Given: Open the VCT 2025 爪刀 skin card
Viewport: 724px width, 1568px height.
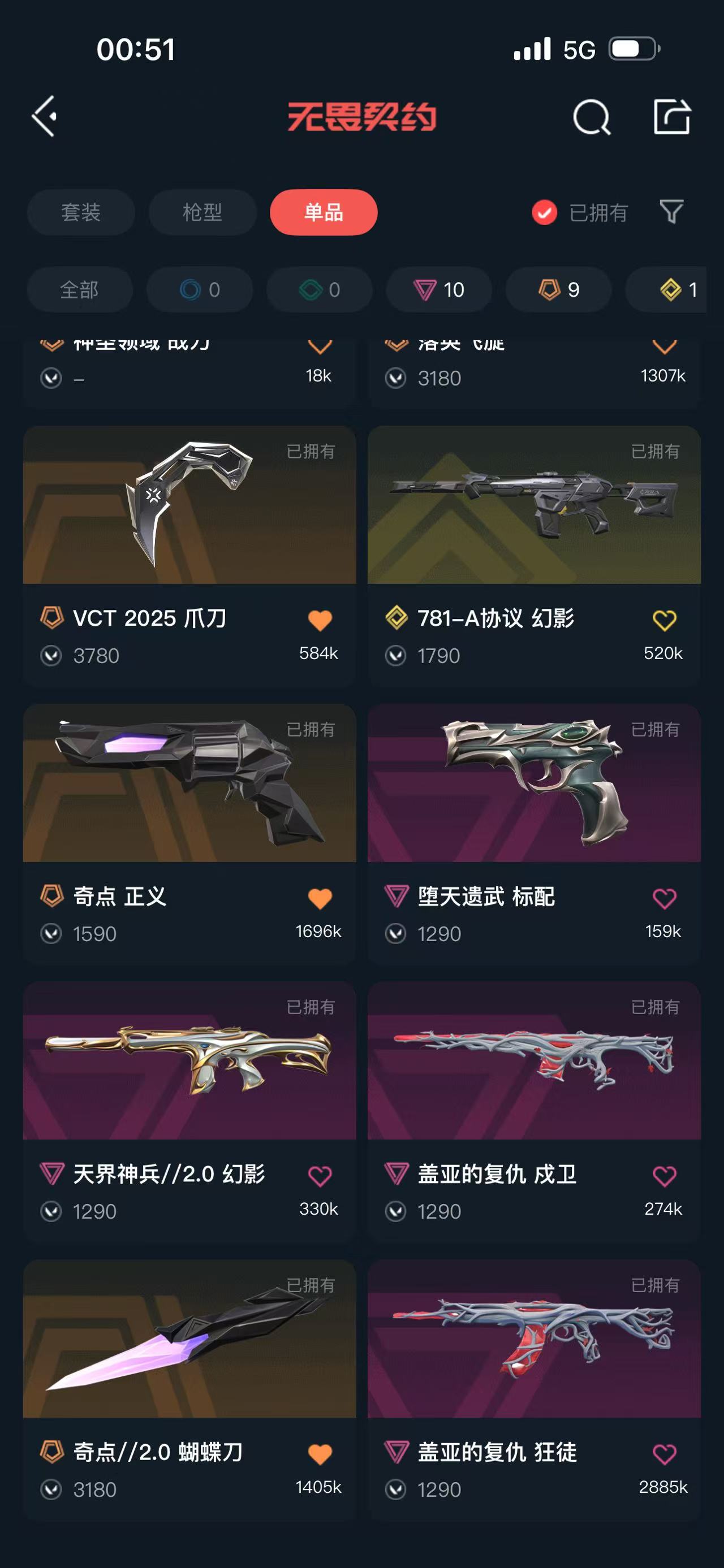Looking at the screenshot, I should coord(189,505).
